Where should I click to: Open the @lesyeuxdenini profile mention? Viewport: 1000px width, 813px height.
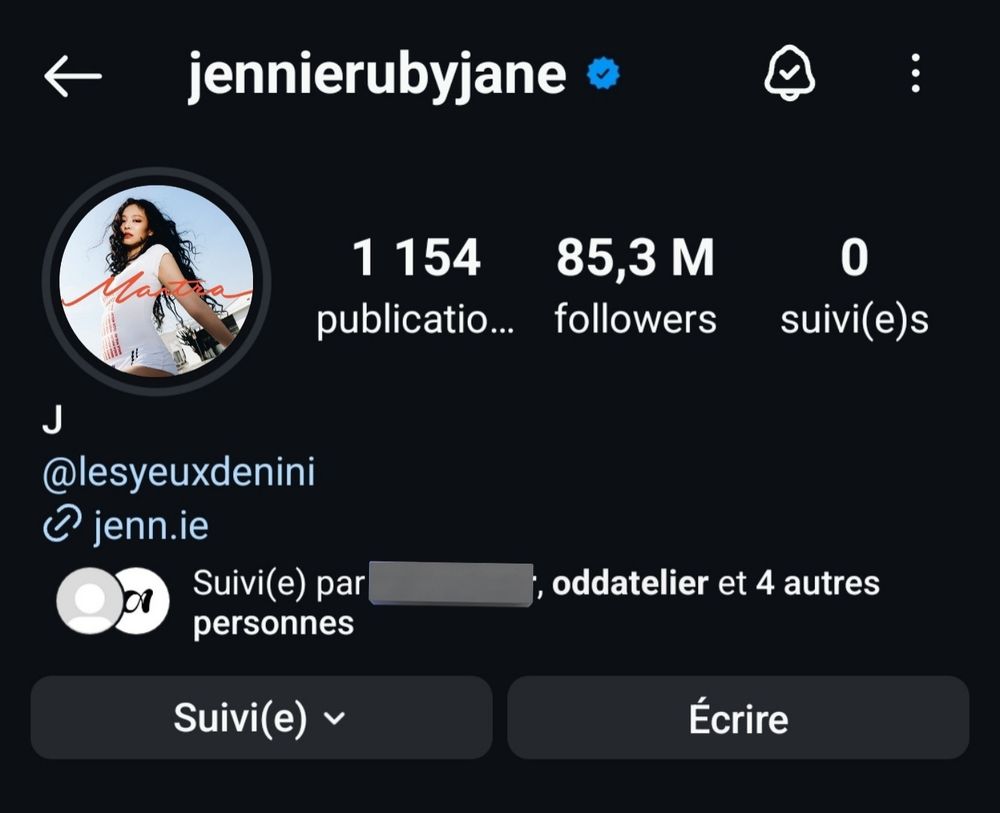(179, 473)
